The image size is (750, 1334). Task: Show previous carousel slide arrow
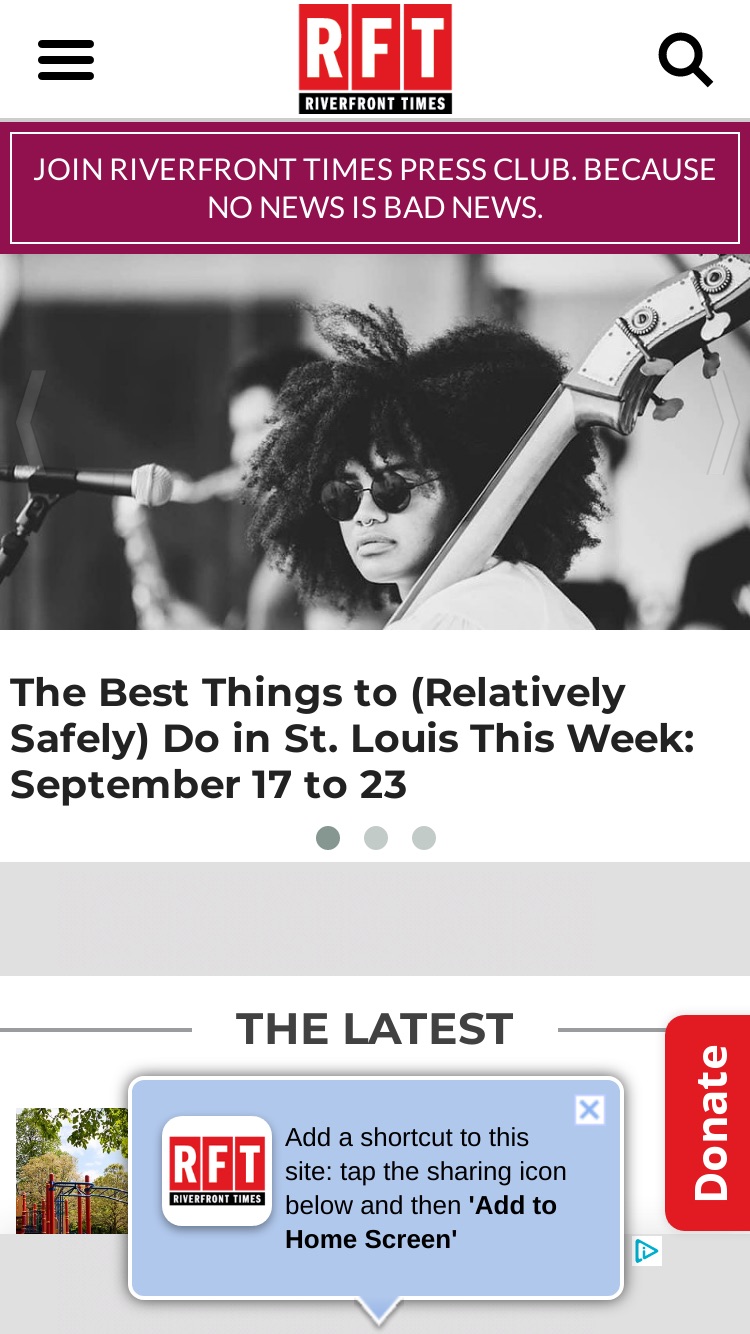(x=30, y=422)
